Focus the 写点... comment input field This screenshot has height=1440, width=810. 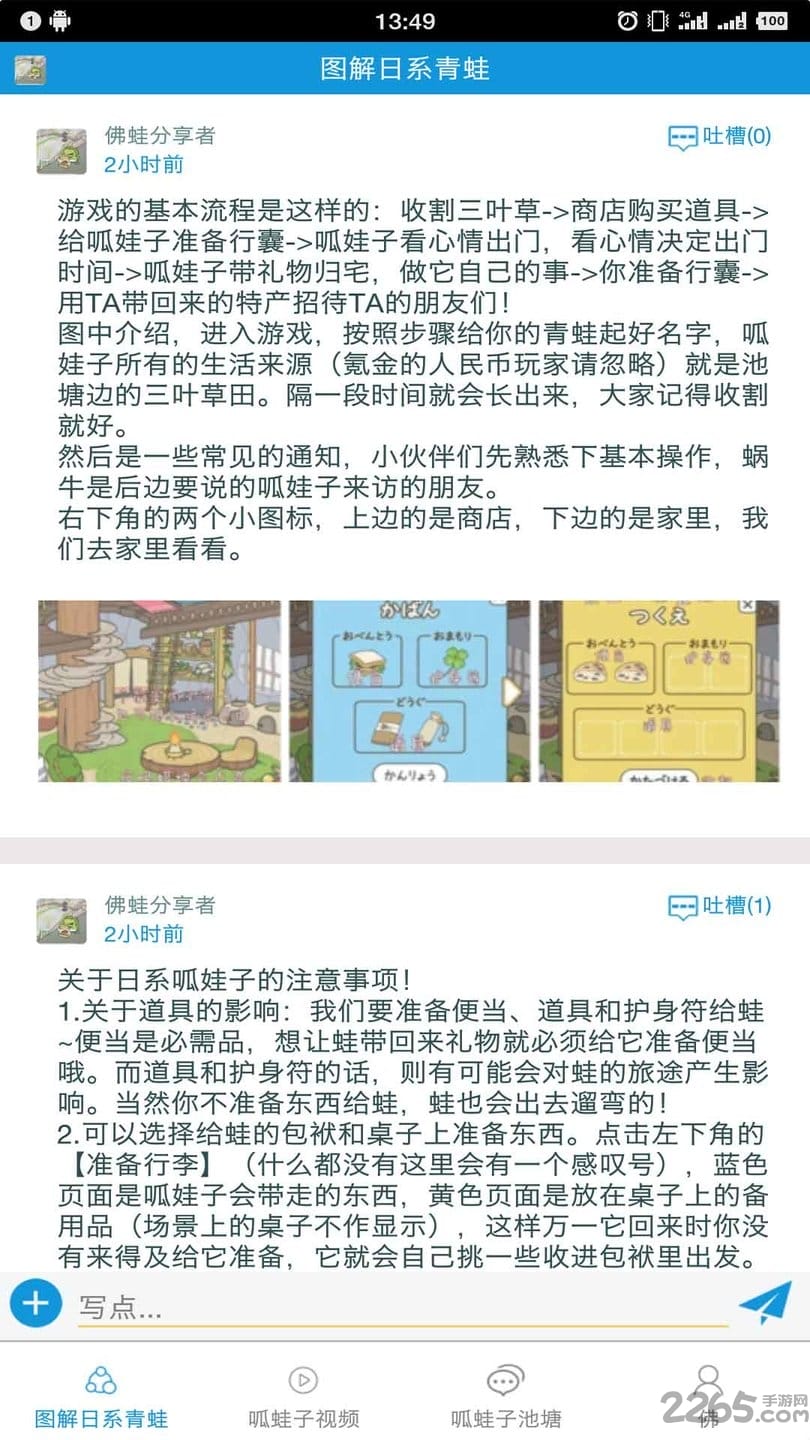pos(400,1306)
